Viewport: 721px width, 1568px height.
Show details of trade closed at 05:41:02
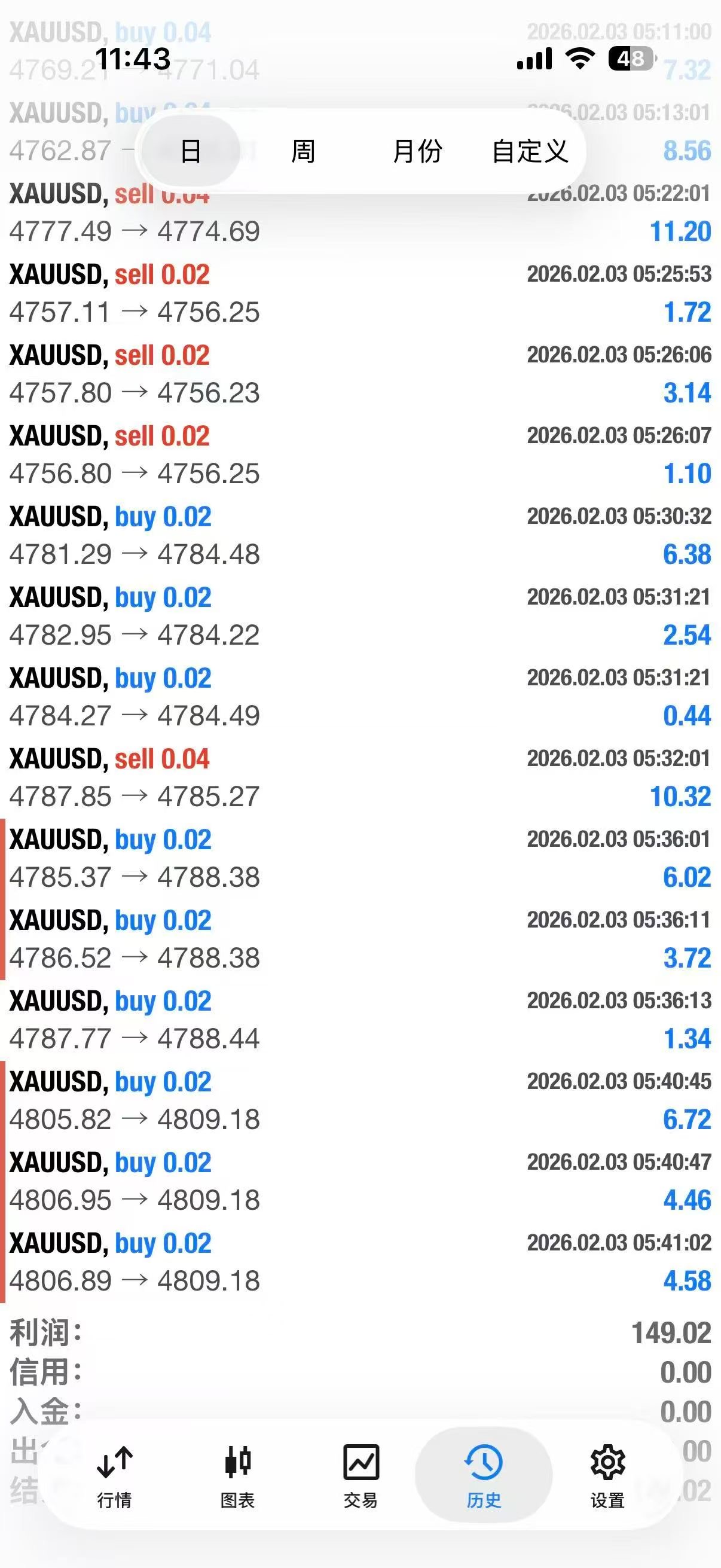click(x=360, y=1262)
